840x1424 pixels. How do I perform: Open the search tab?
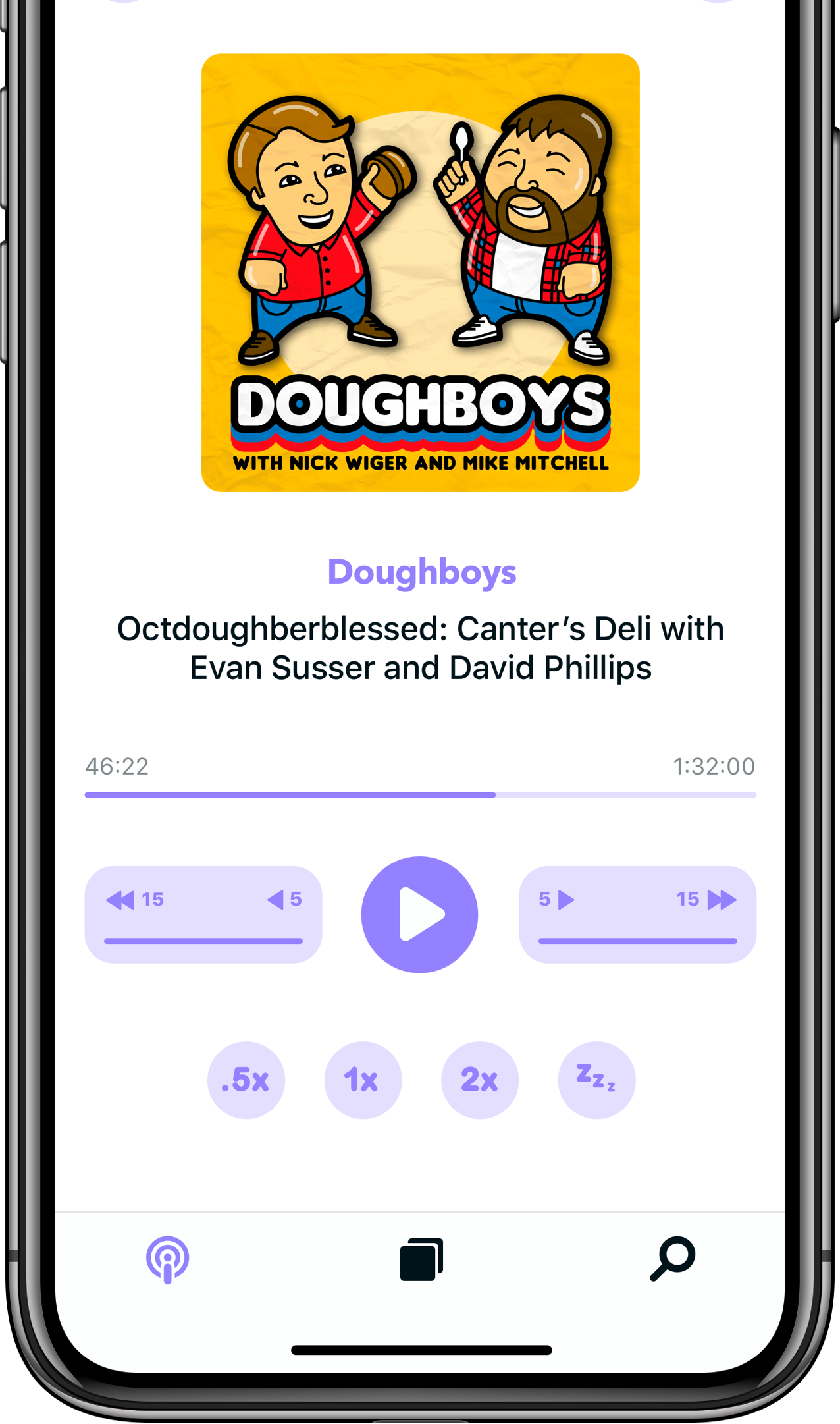pyautogui.click(x=673, y=1259)
